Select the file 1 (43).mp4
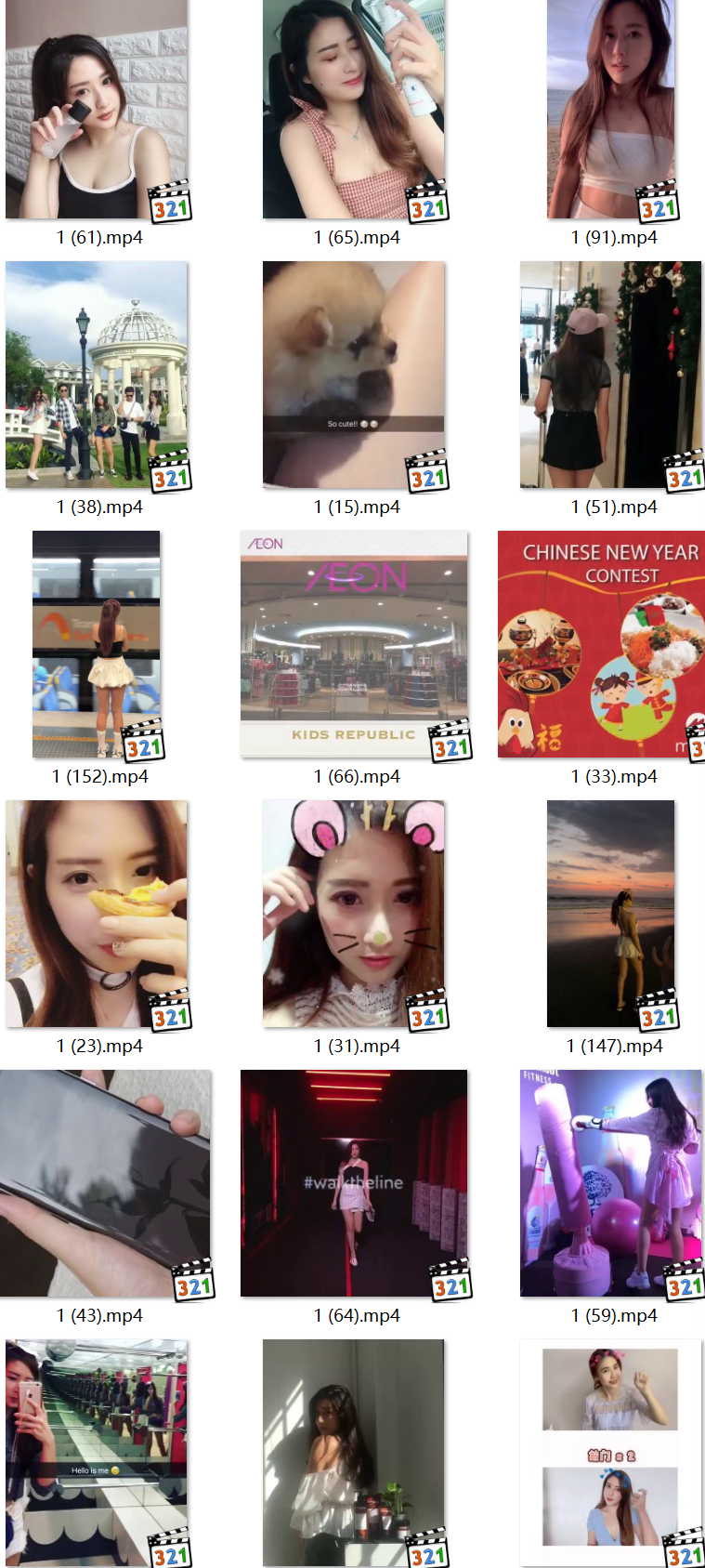This screenshot has width=705, height=1568. click(x=105, y=1183)
